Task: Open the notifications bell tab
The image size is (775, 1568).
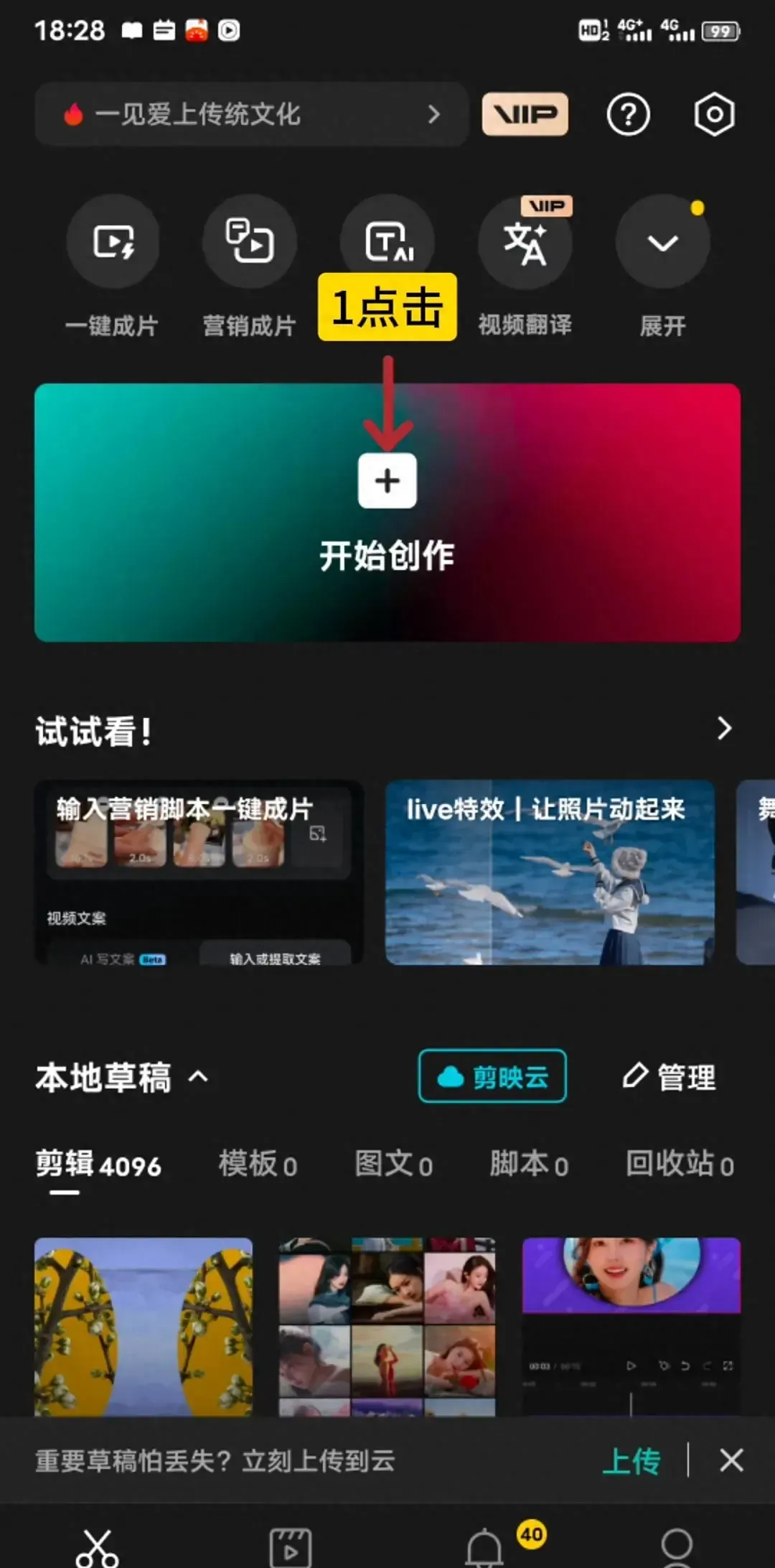Action: 485,1547
